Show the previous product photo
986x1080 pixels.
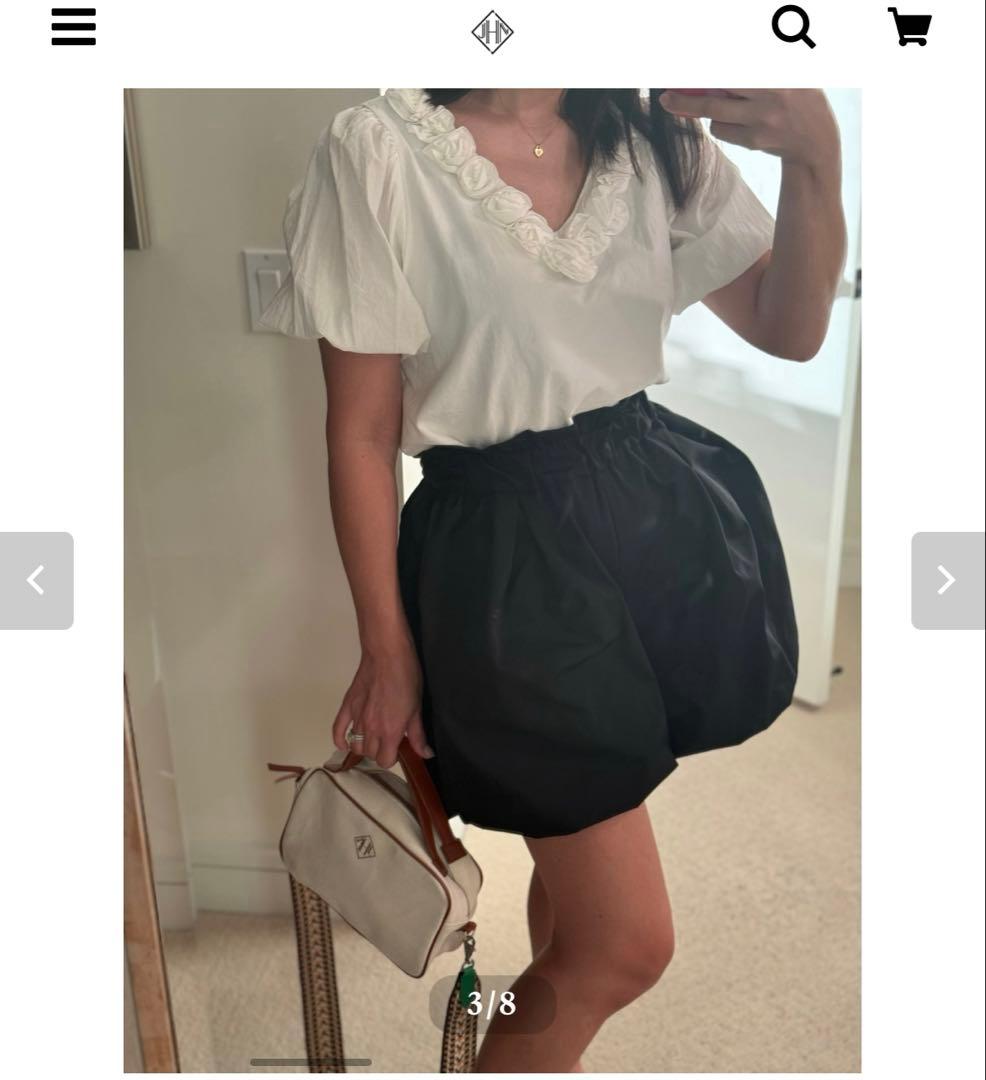coord(36,580)
